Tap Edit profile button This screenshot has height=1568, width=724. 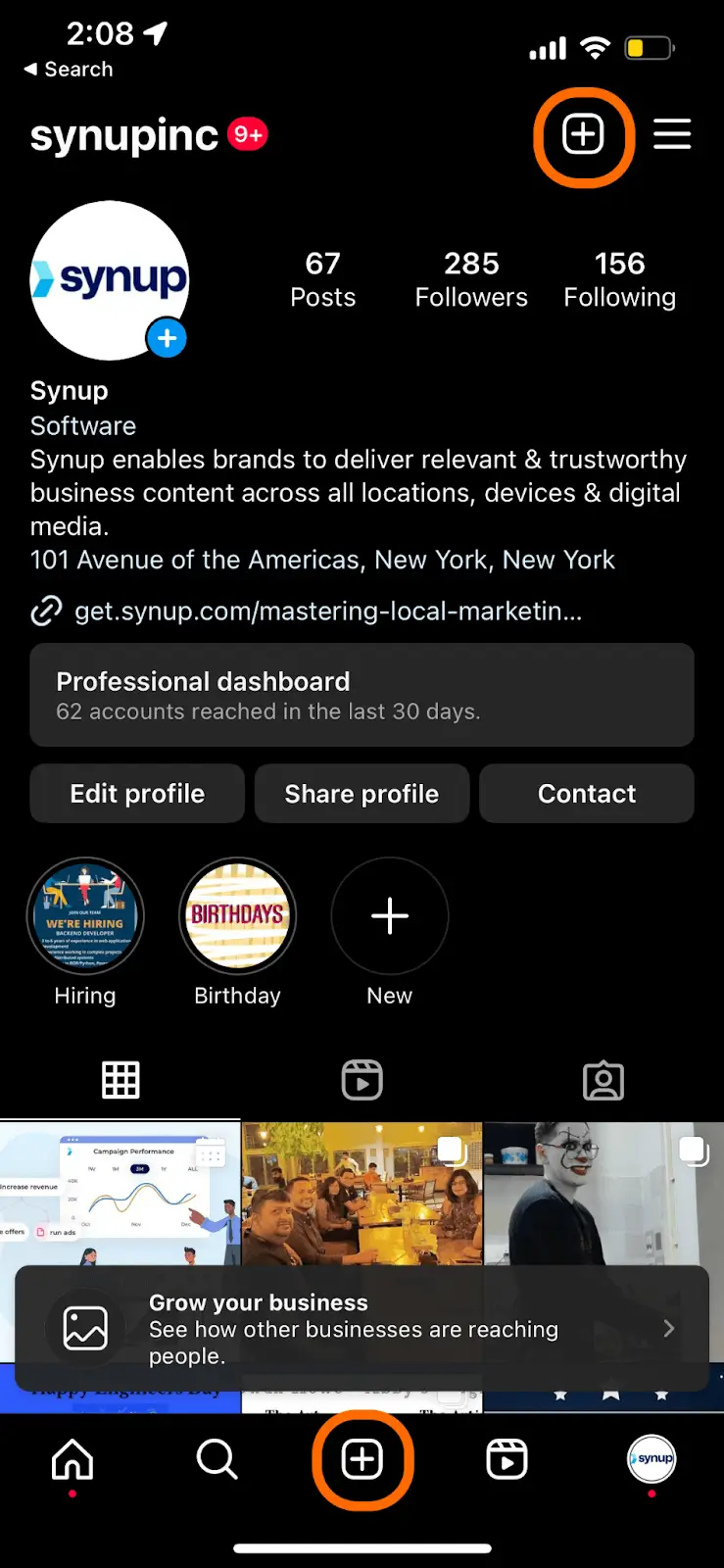137,794
